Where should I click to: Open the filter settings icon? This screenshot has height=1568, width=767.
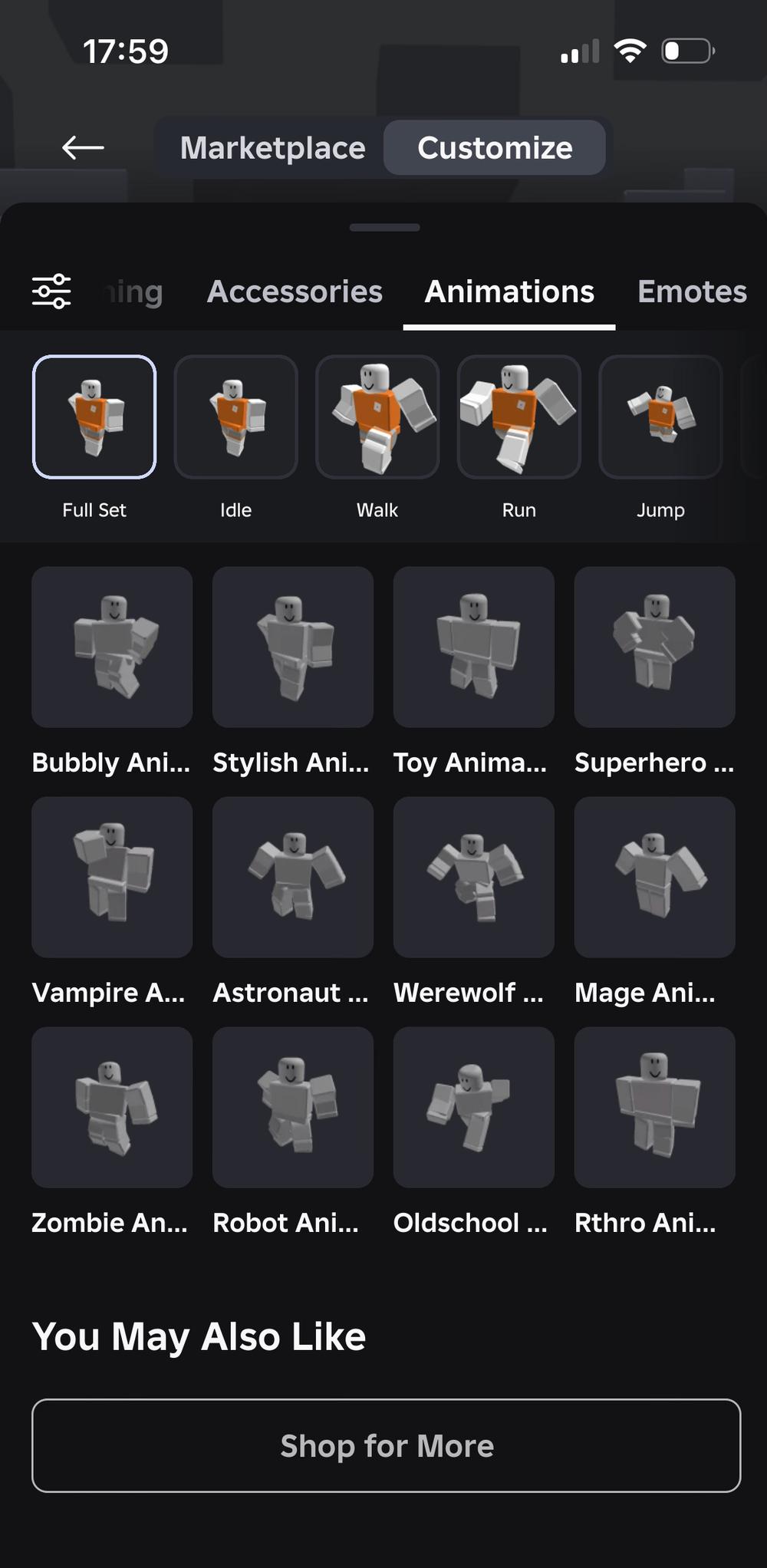point(51,292)
